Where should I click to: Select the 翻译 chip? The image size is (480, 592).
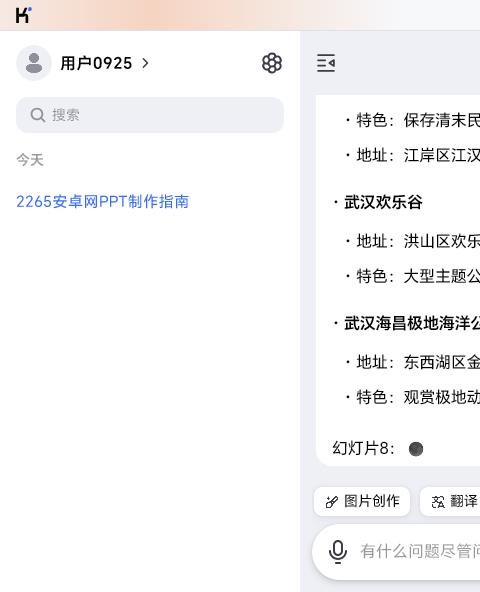tap(450, 501)
